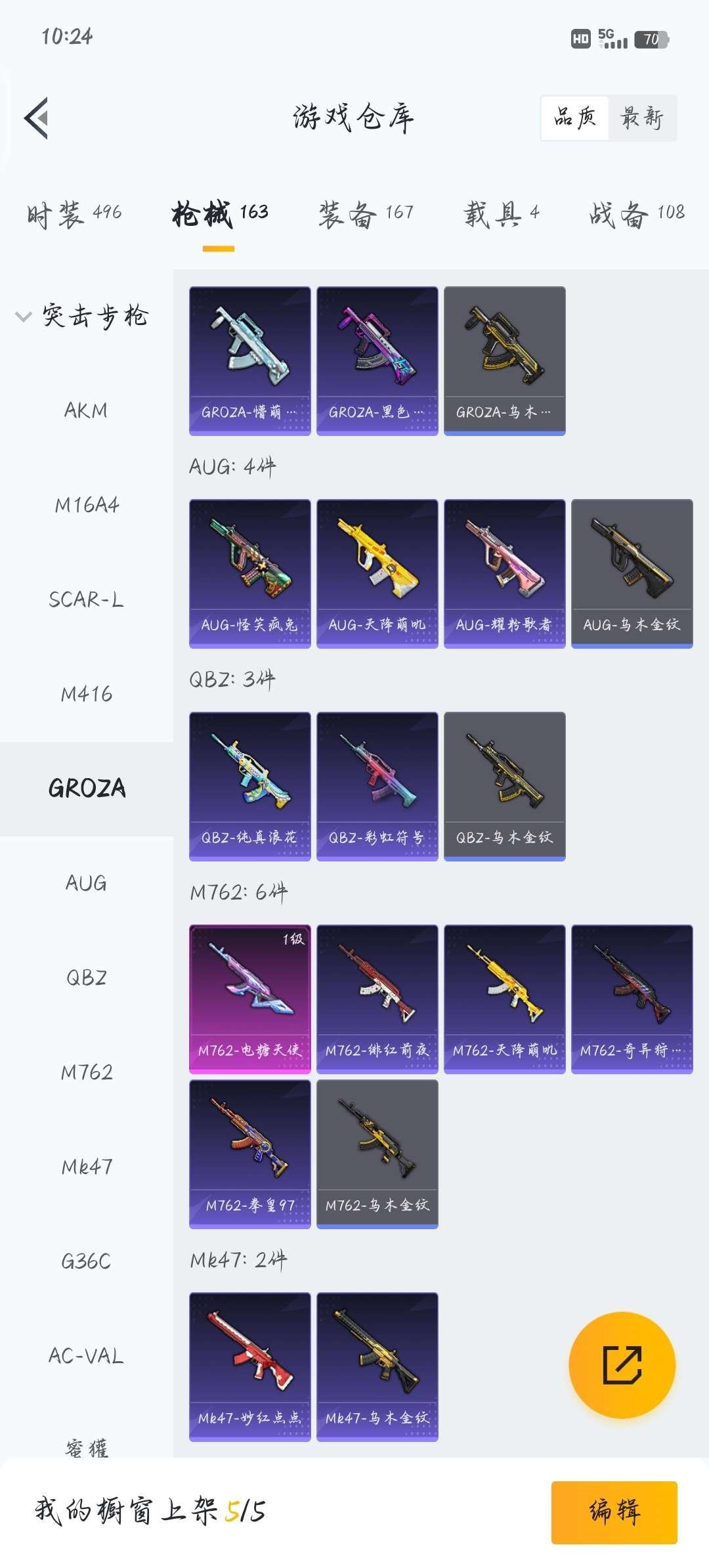This screenshot has width=709, height=1568.
Task: Select M416 in the weapon list
Action: pos(86,694)
